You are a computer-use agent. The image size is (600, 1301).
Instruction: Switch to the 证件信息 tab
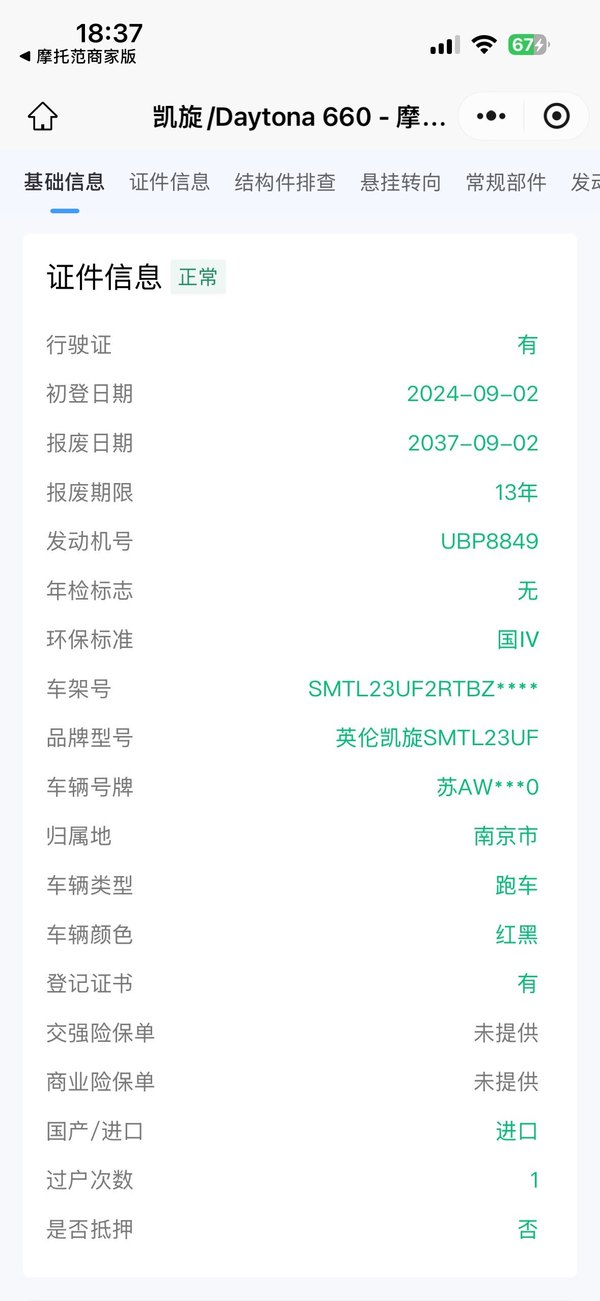pos(170,182)
